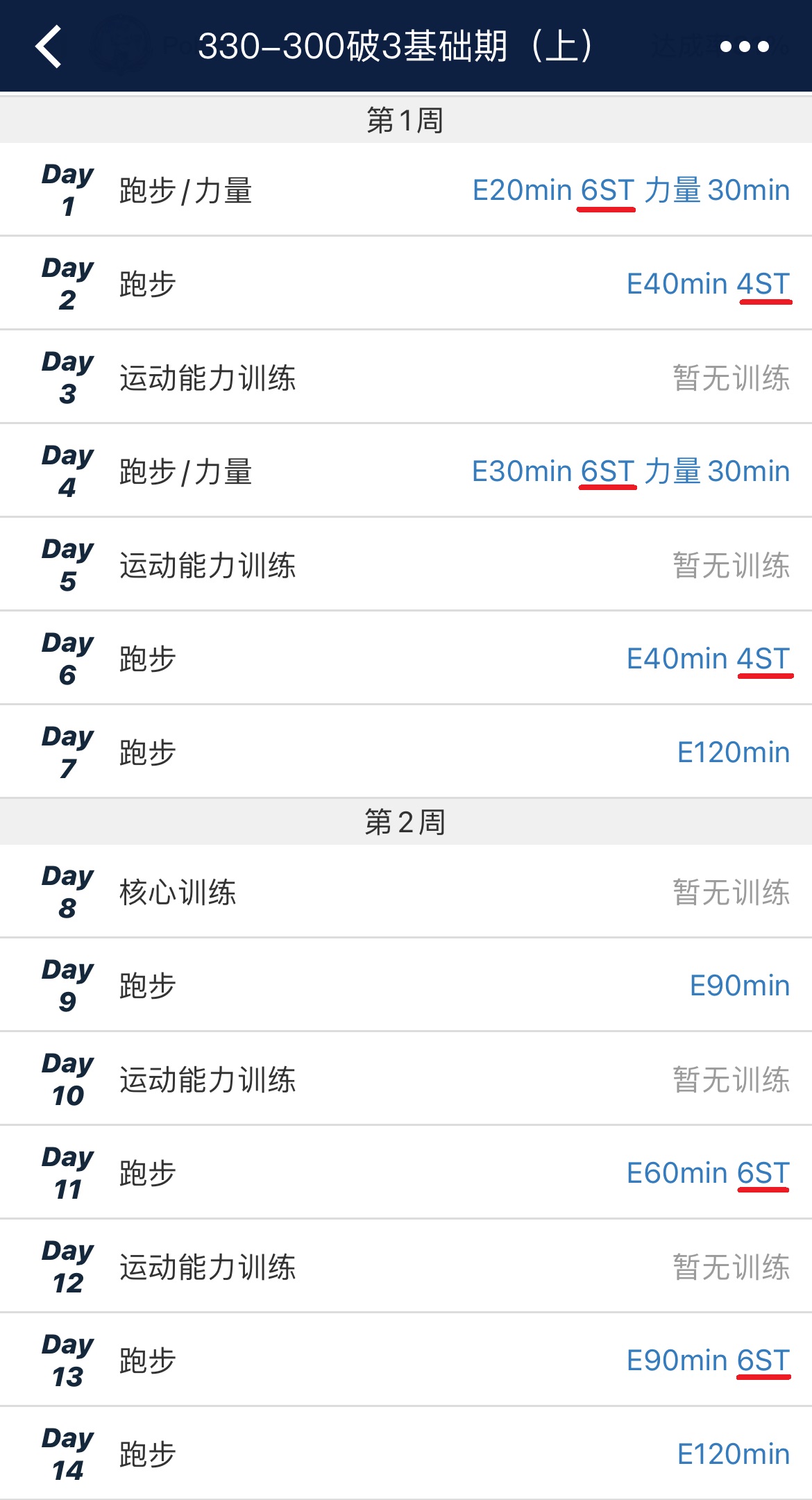This screenshot has height=1500, width=812.
Task: Open Day 5 运动能力训练 row
Action: pyautogui.click(x=406, y=564)
